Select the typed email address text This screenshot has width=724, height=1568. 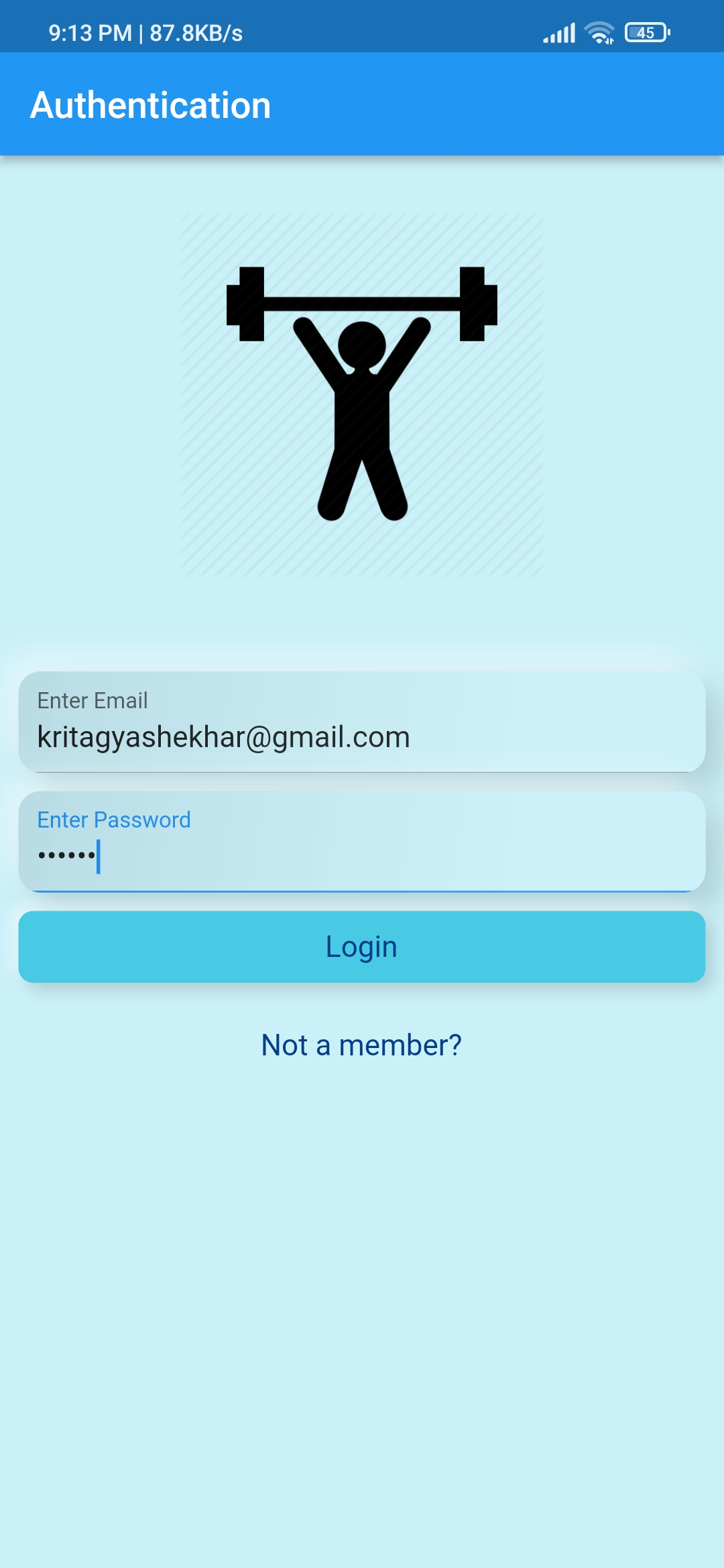(223, 736)
